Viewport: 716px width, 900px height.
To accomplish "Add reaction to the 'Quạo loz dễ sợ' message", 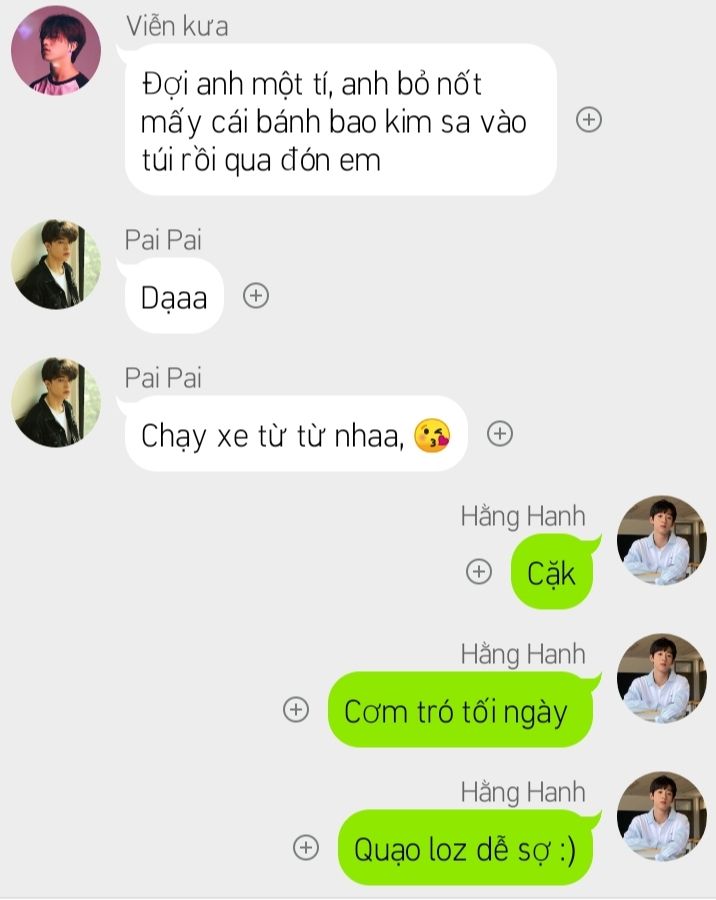I will pos(306,848).
